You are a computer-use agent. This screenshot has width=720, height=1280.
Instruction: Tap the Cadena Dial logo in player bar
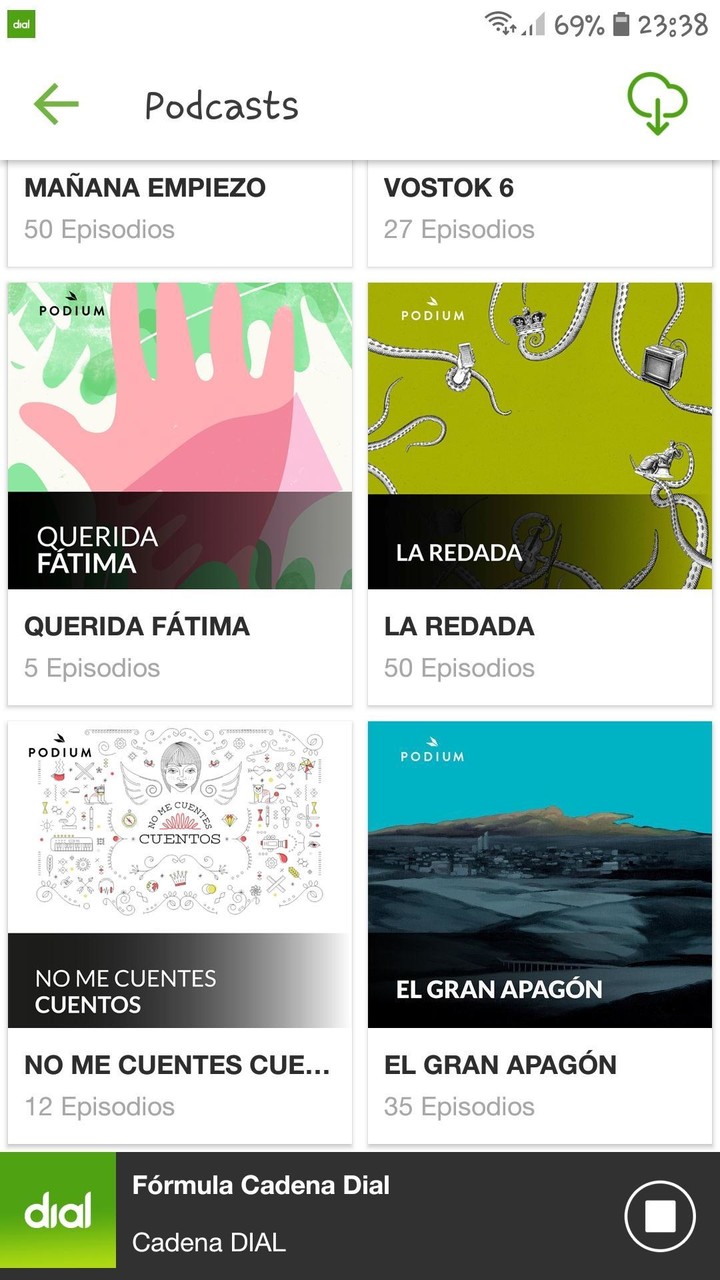pos(60,1211)
